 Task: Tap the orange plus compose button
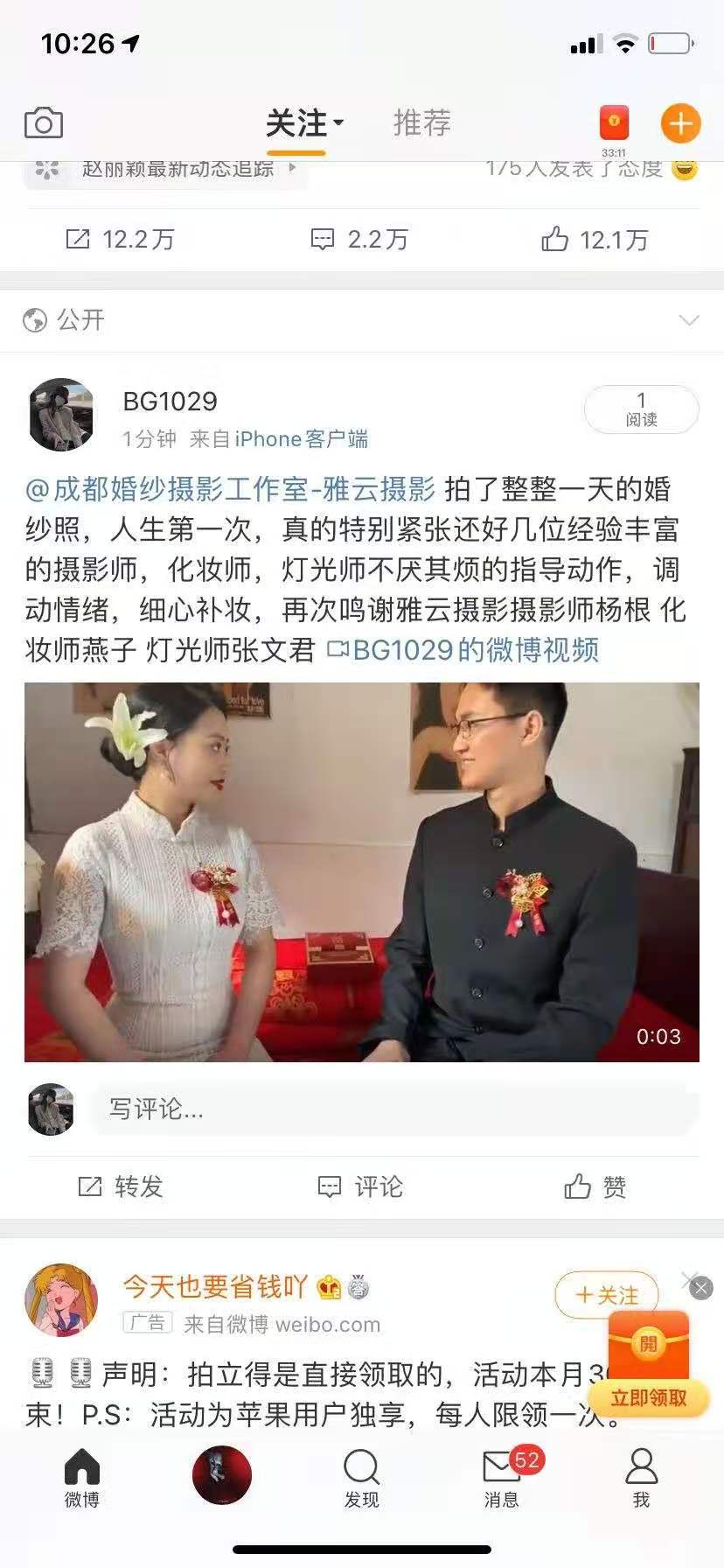680,123
